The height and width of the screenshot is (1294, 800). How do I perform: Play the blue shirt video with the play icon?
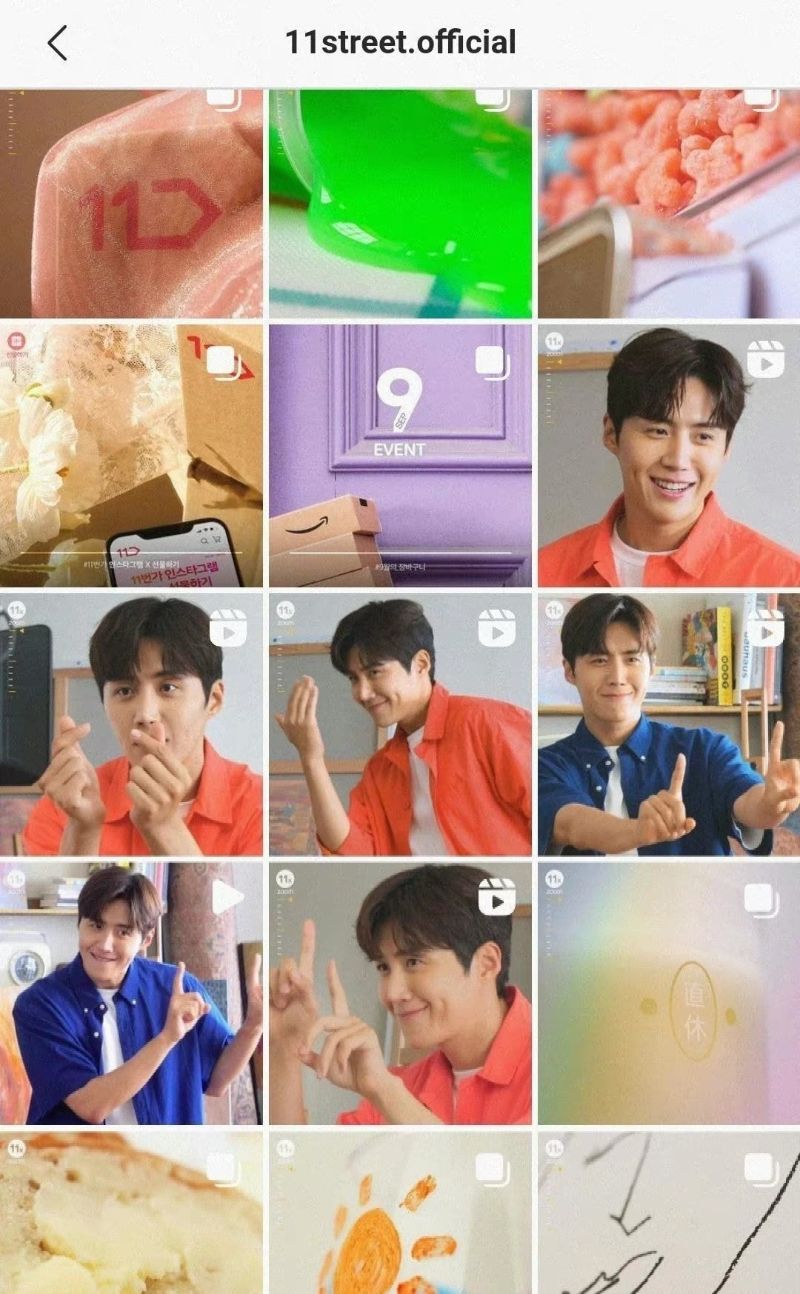pyautogui.click(x=131, y=995)
